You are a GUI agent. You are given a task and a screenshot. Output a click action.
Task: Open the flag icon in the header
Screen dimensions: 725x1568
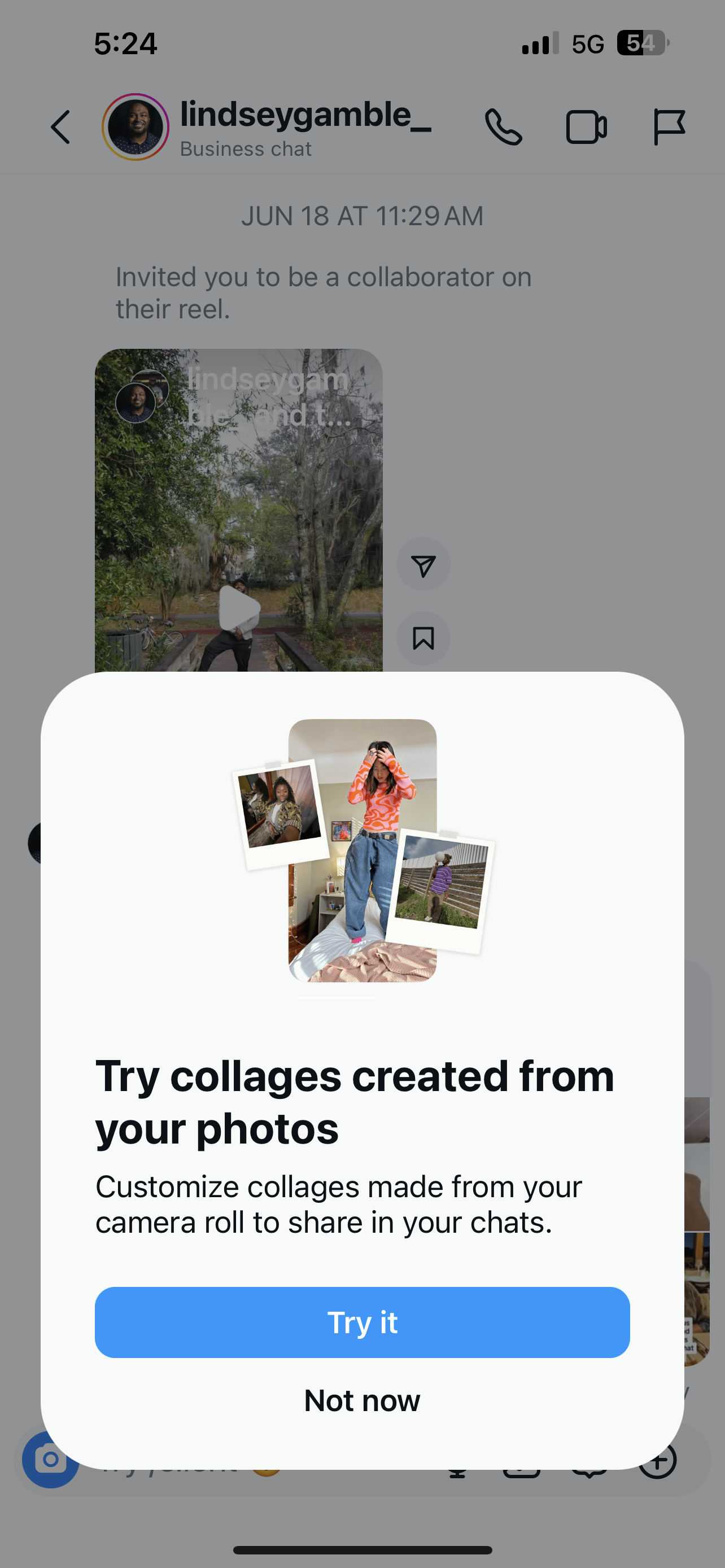pyautogui.click(x=669, y=127)
